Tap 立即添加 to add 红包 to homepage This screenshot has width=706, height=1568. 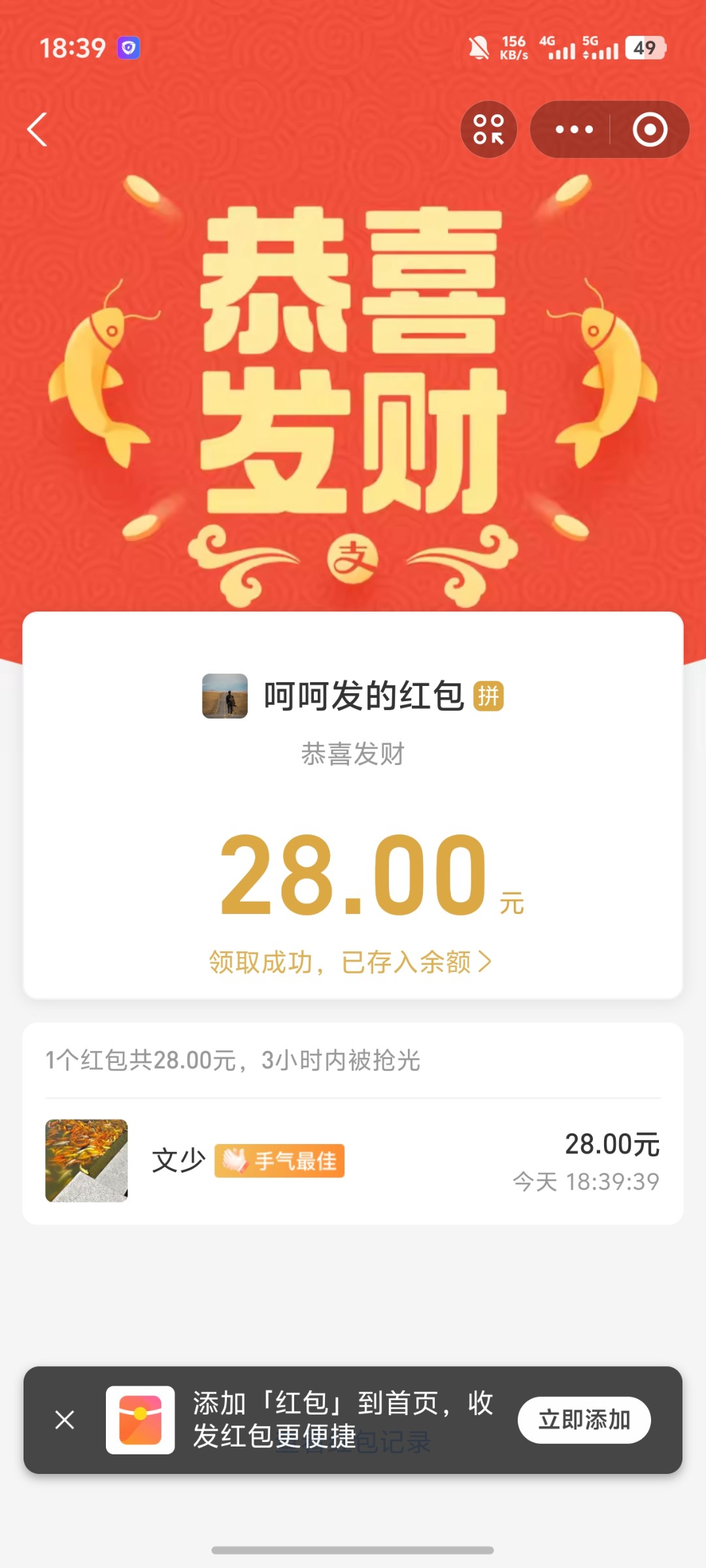(x=584, y=1420)
